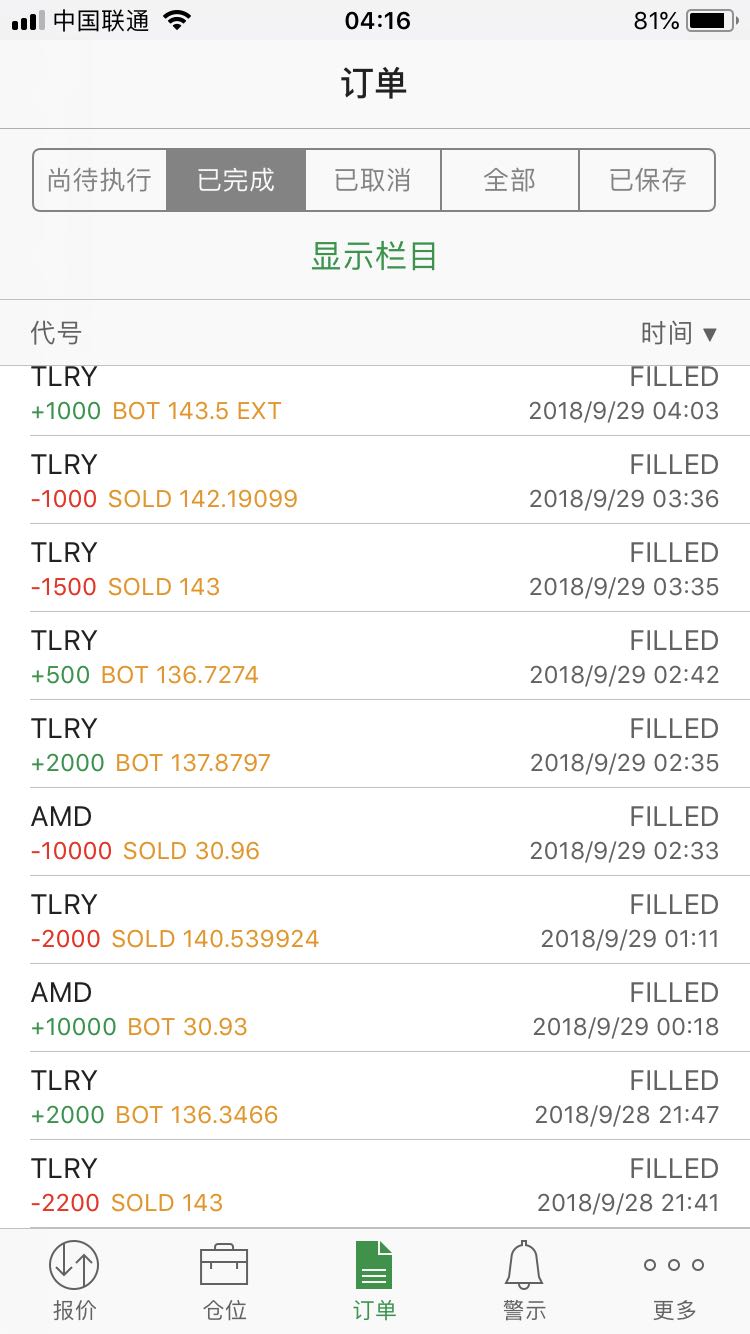
Task: Switch to the 警示 alerts tab
Action: [524, 1281]
